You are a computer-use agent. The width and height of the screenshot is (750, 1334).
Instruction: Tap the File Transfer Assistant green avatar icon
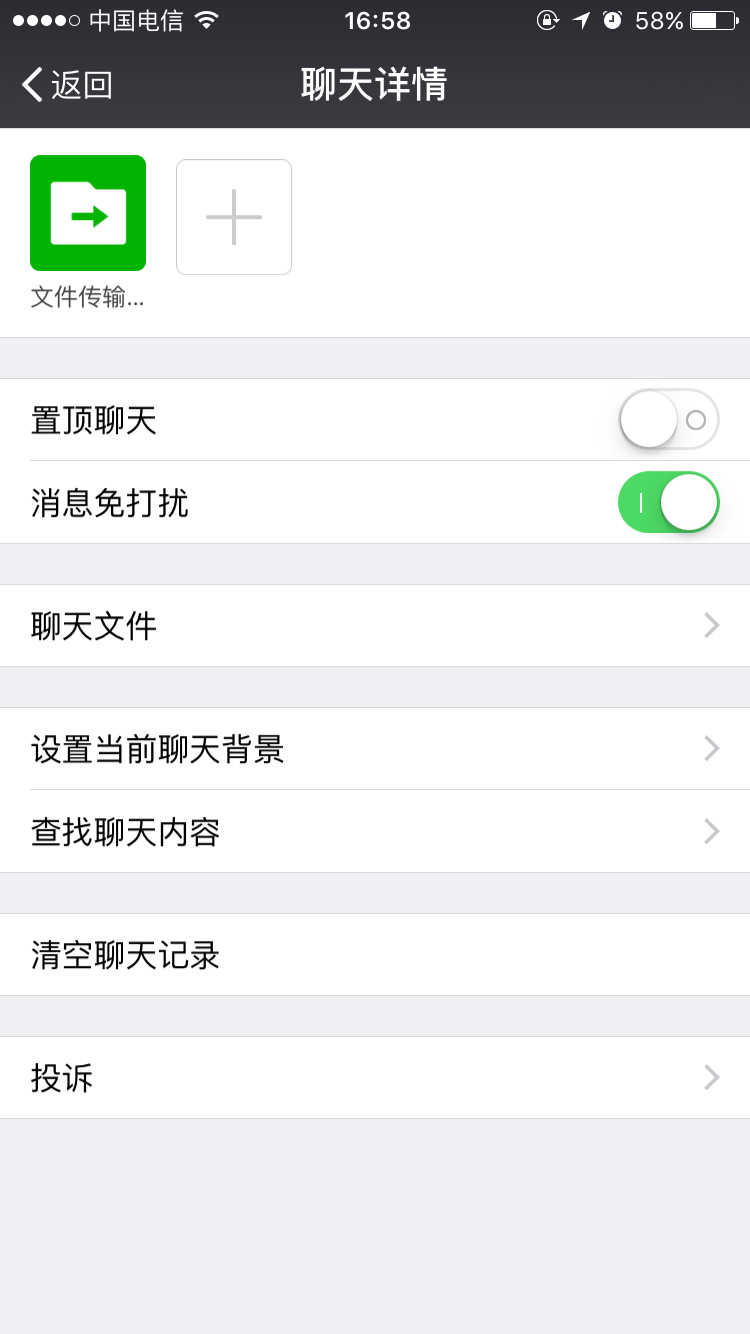point(87,212)
